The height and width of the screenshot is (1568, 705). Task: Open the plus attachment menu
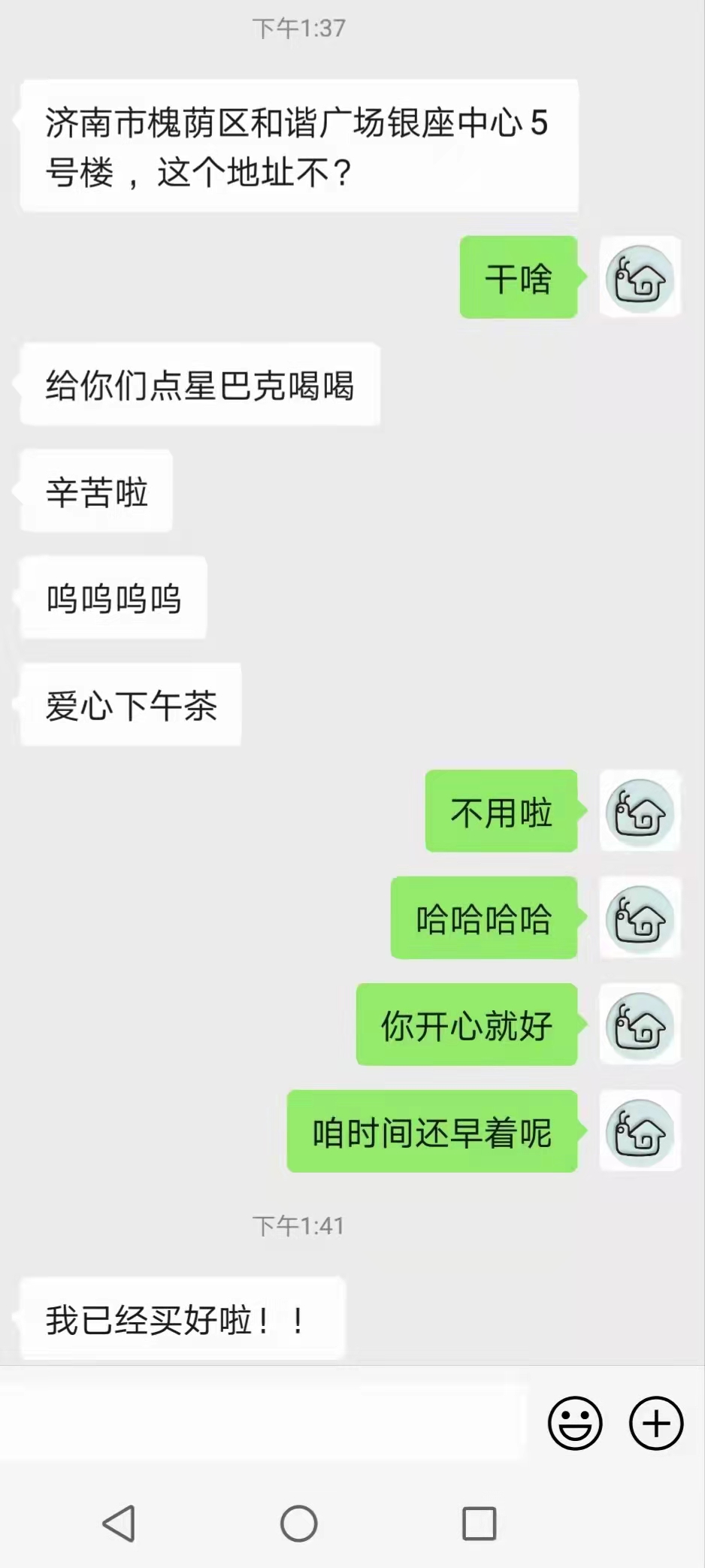pos(655,1422)
